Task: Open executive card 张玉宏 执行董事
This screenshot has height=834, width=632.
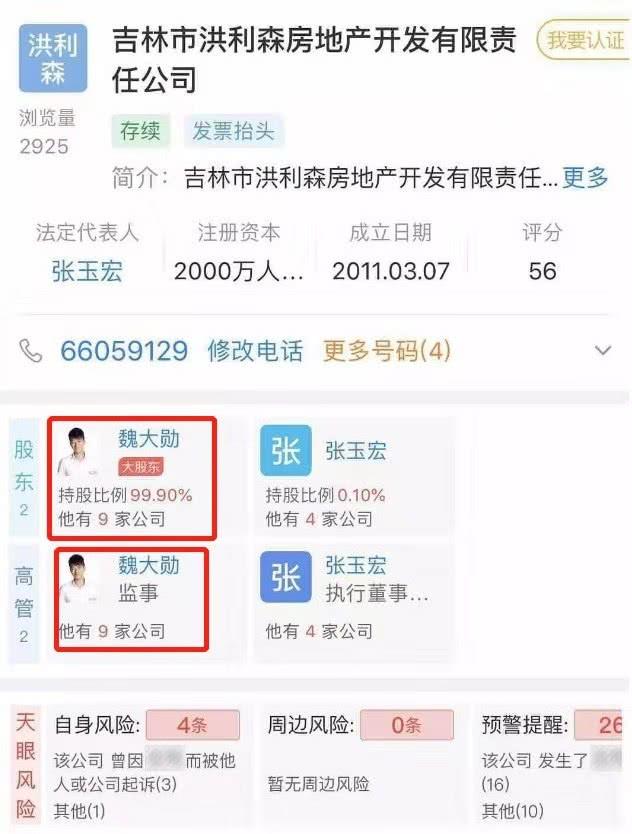Action: click(x=350, y=597)
